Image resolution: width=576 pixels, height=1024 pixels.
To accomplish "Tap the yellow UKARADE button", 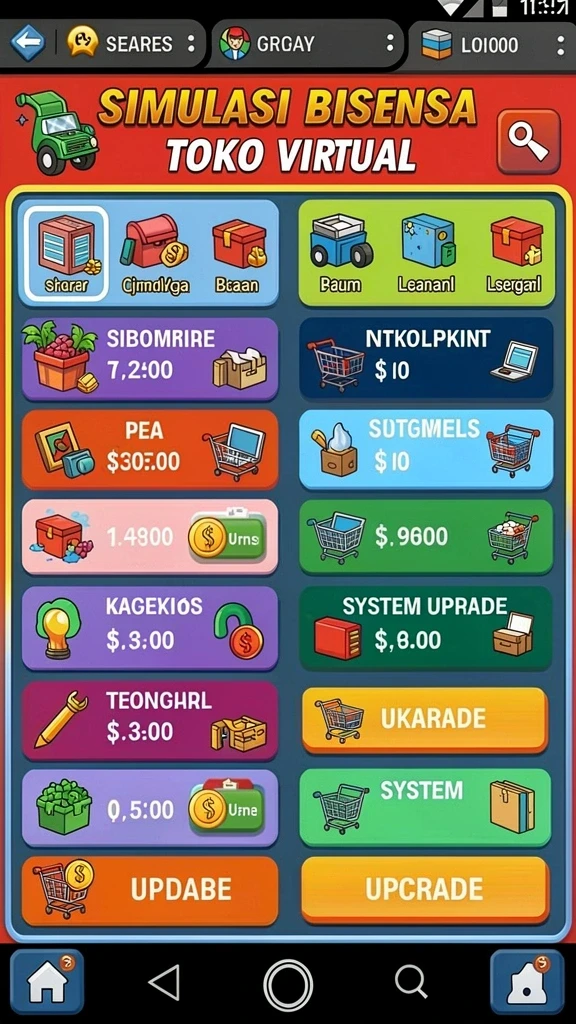I will click(424, 720).
